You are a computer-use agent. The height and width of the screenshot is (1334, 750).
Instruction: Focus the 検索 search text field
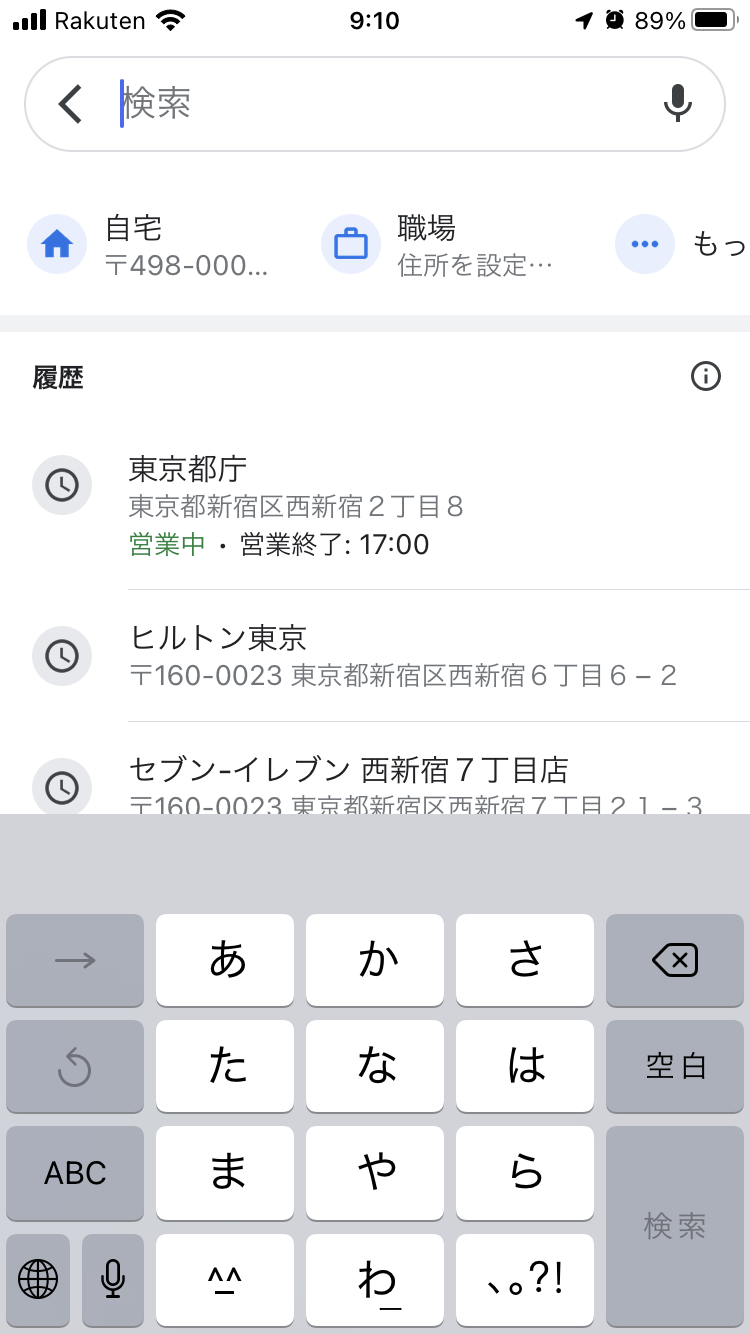380,104
